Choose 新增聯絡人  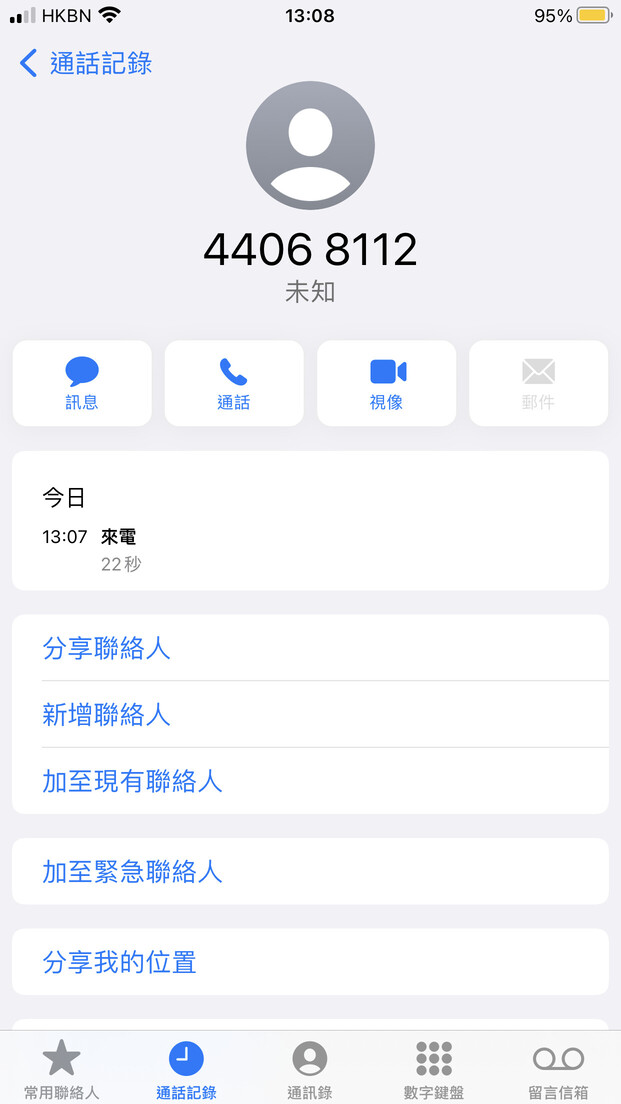click(310, 714)
